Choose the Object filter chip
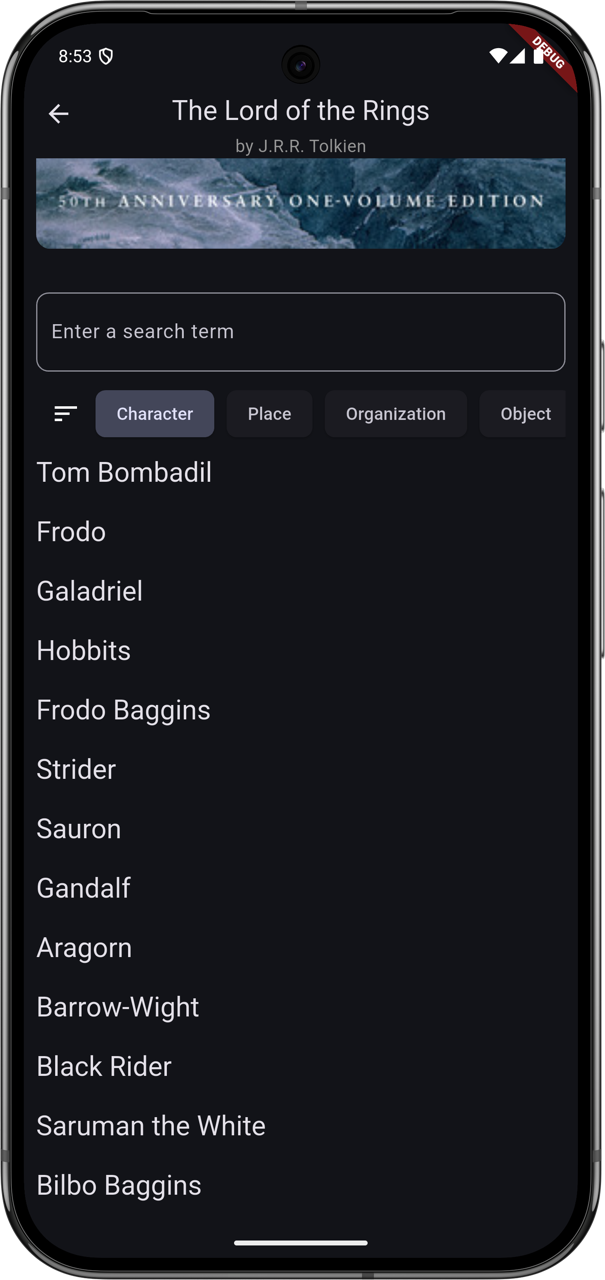The height and width of the screenshot is (1280, 605). (x=524, y=414)
